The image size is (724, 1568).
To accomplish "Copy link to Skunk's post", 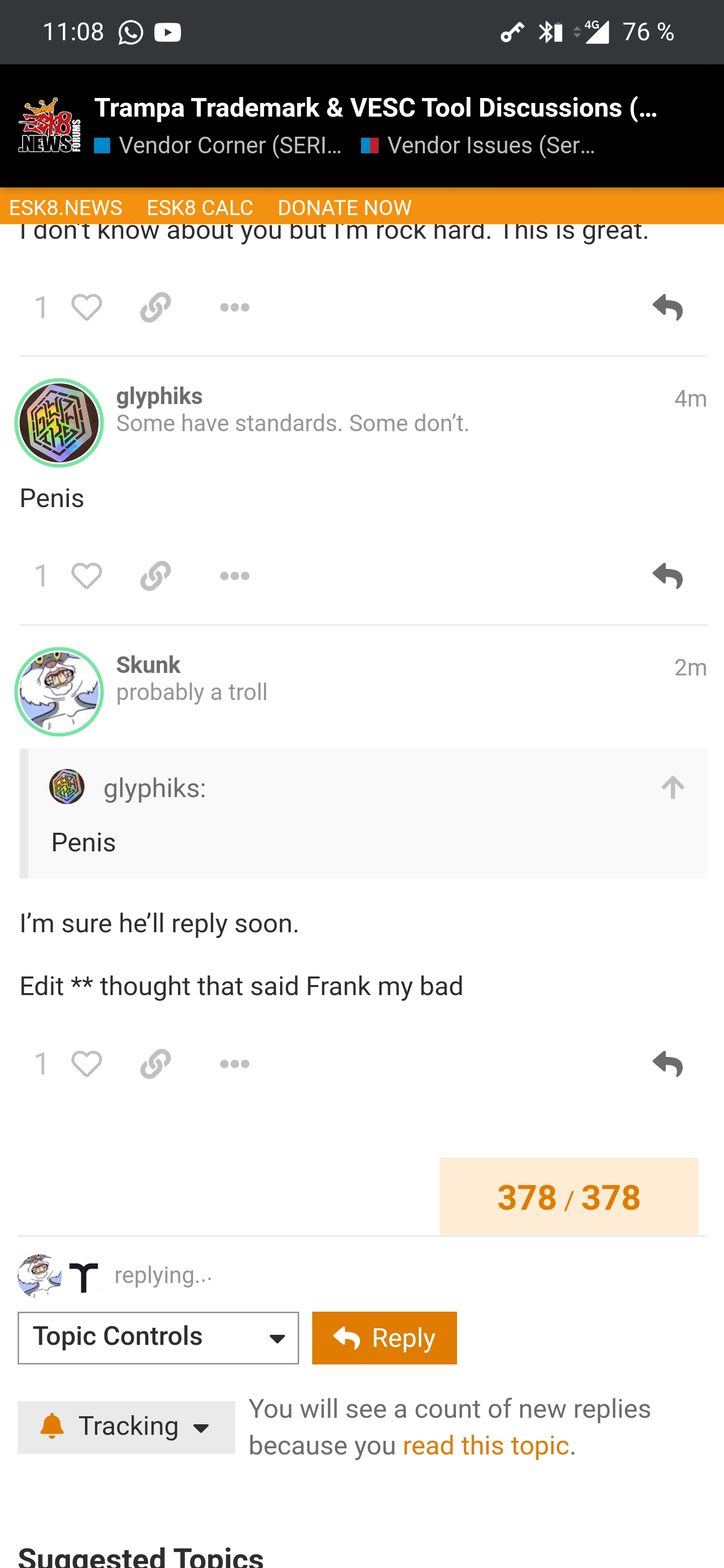I will point(155,1064).
